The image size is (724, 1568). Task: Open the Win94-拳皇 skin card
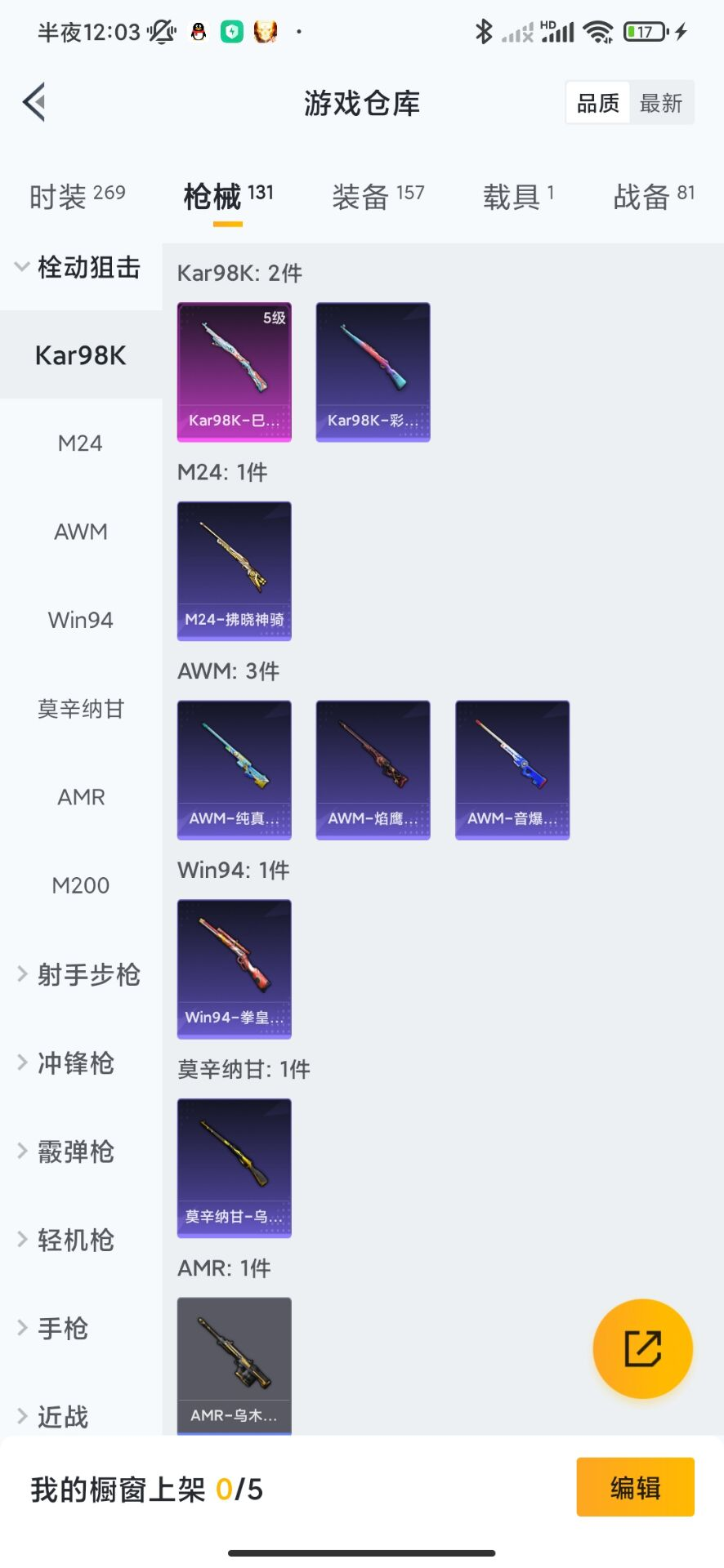click(235, 969)
